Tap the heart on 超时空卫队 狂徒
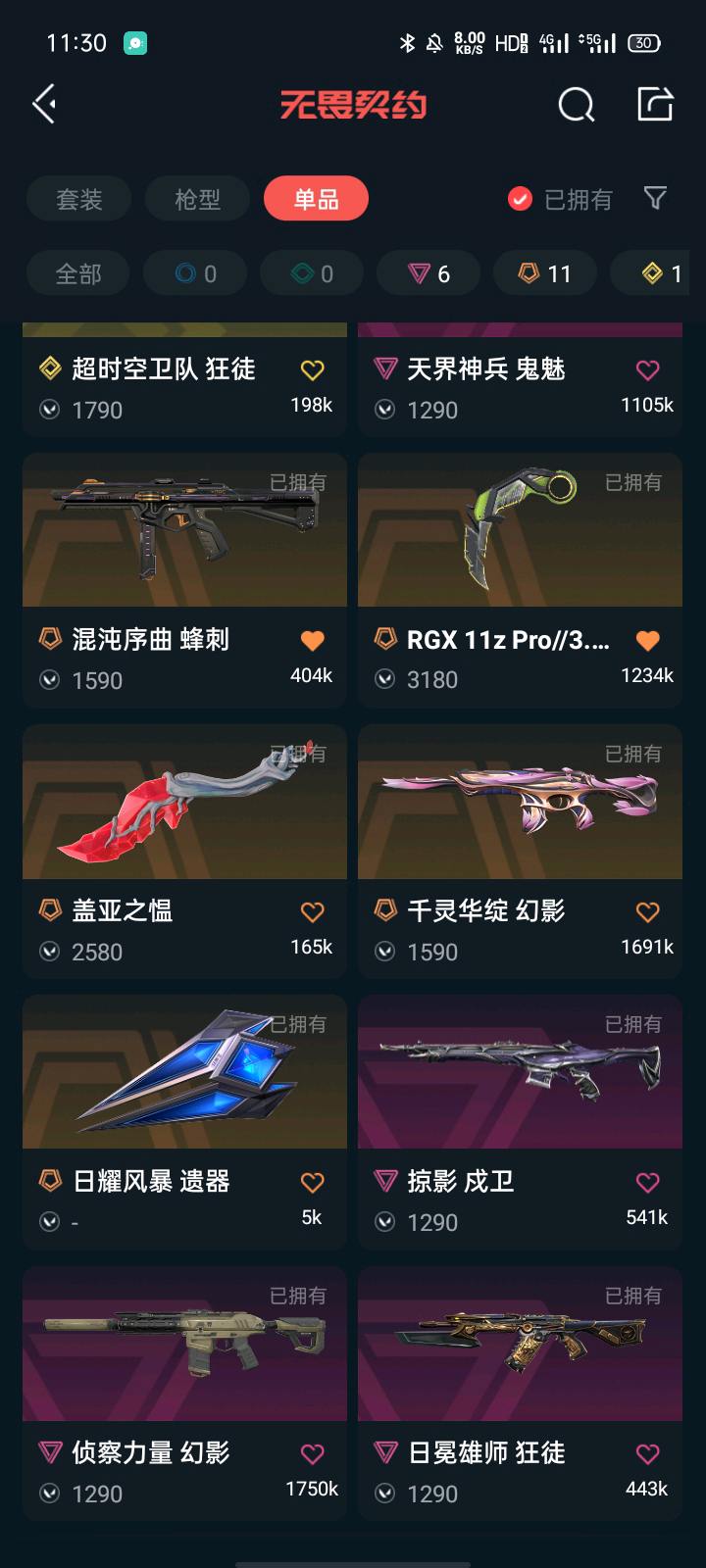Screen dimensions: 706x1568 click(x=312, y=370)
